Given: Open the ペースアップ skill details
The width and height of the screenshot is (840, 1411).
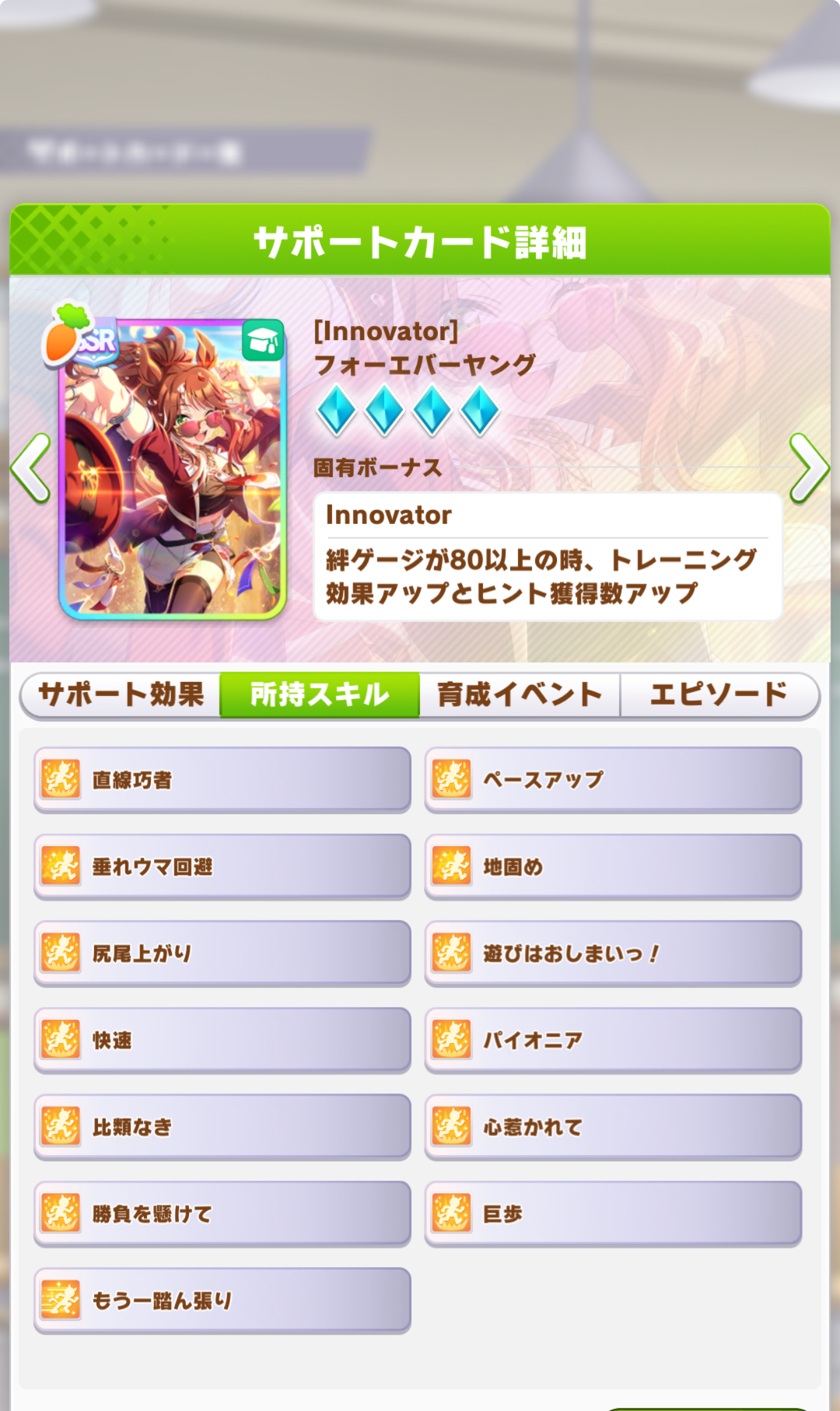Looking at the screenshot, I should pos(613,779).
